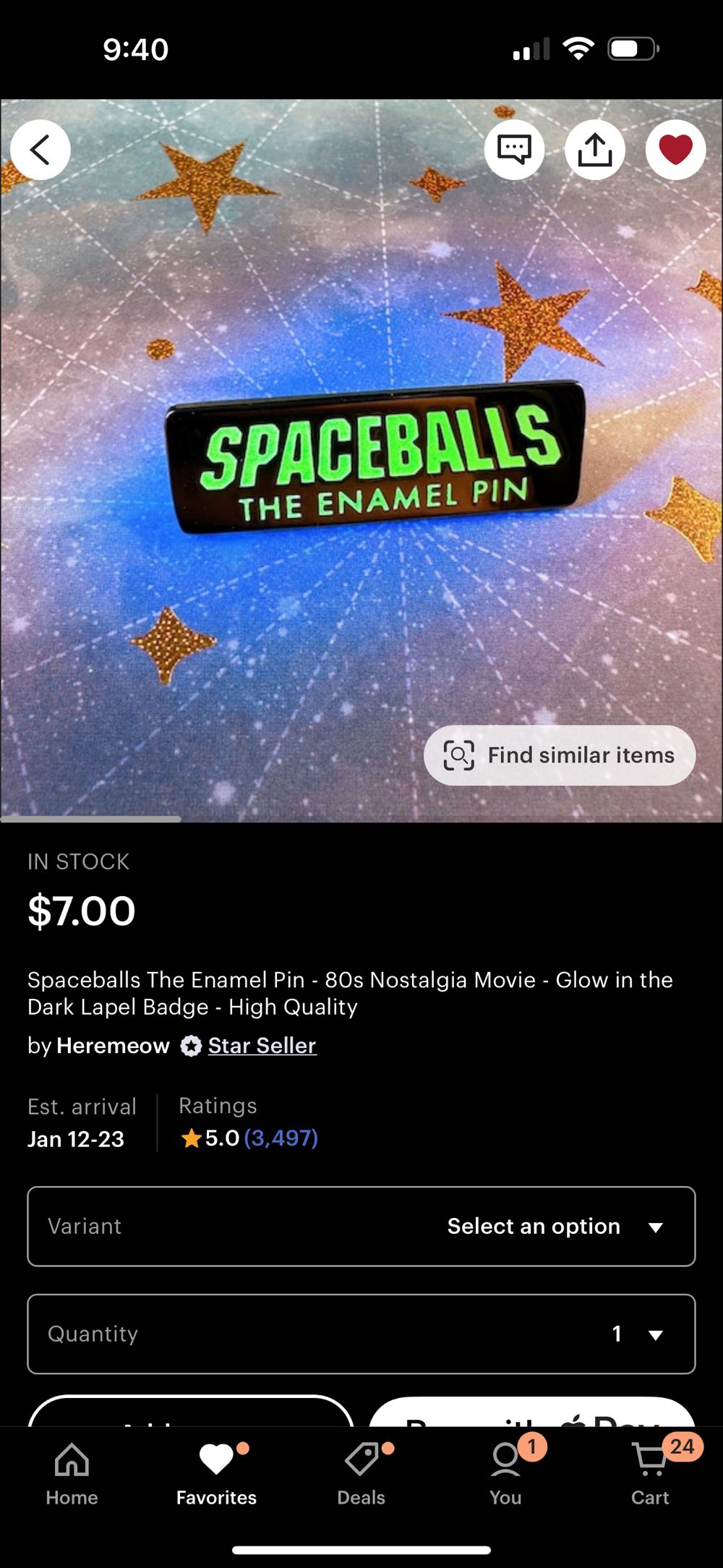Message the seller via chat icon
The image size is (723, 1568).
pos(514,150)
